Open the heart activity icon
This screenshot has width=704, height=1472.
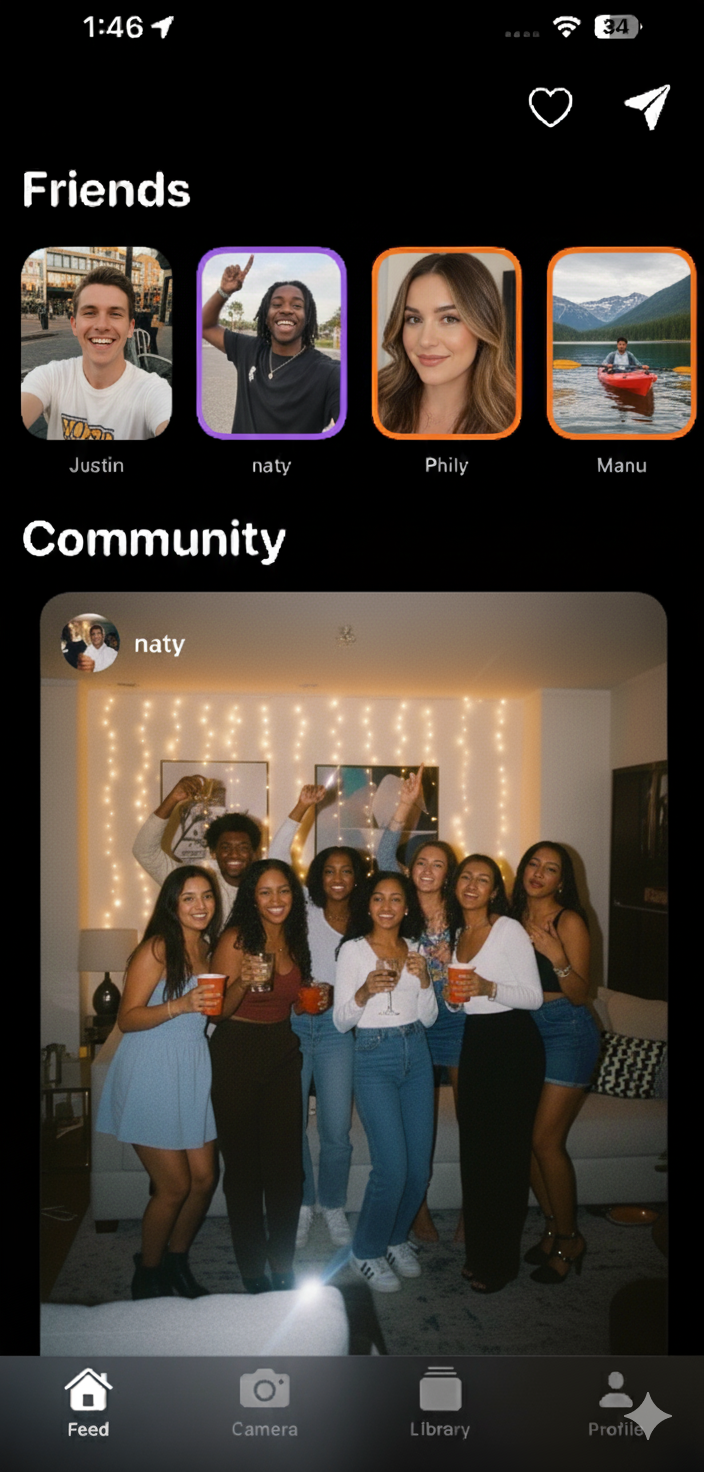tap(550, 107)
